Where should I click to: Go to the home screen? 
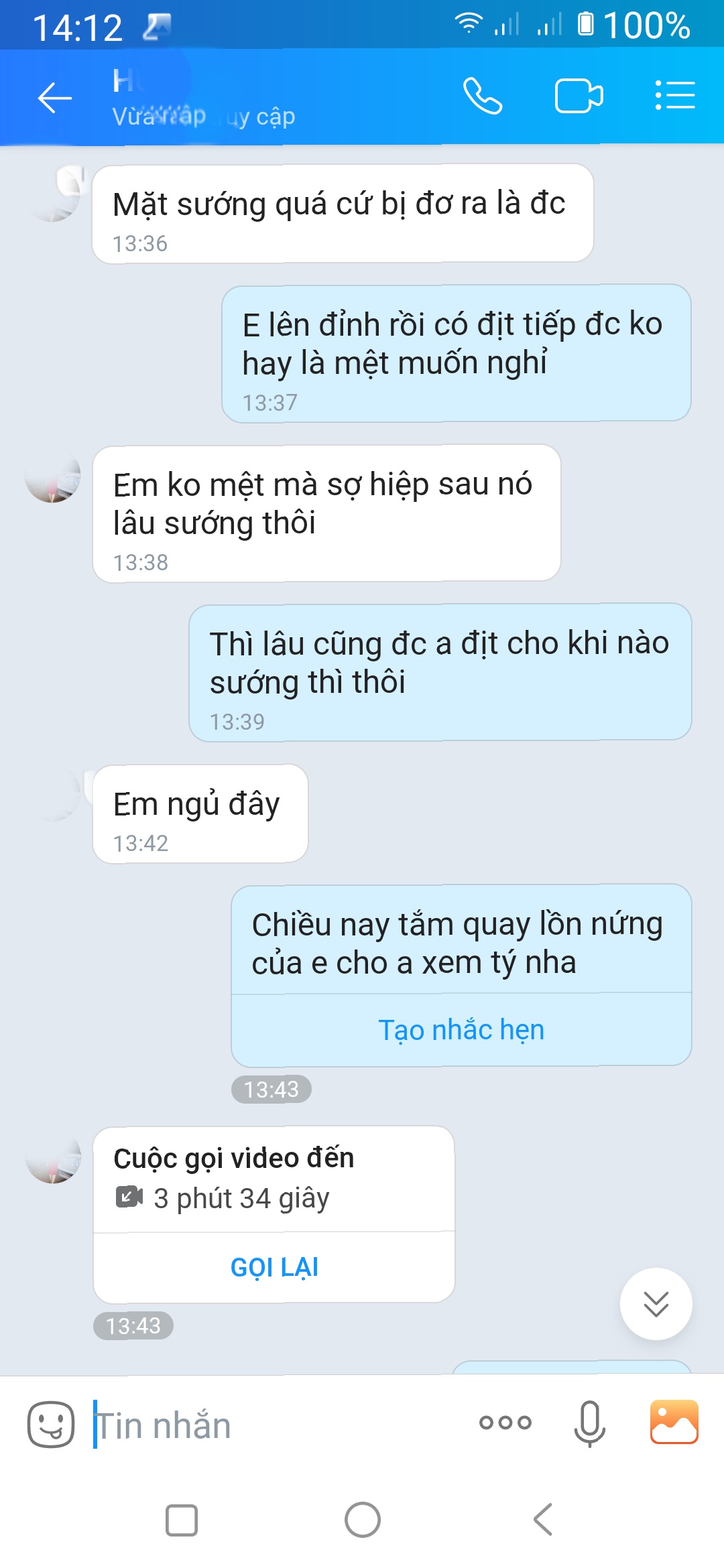[363, 1520]
